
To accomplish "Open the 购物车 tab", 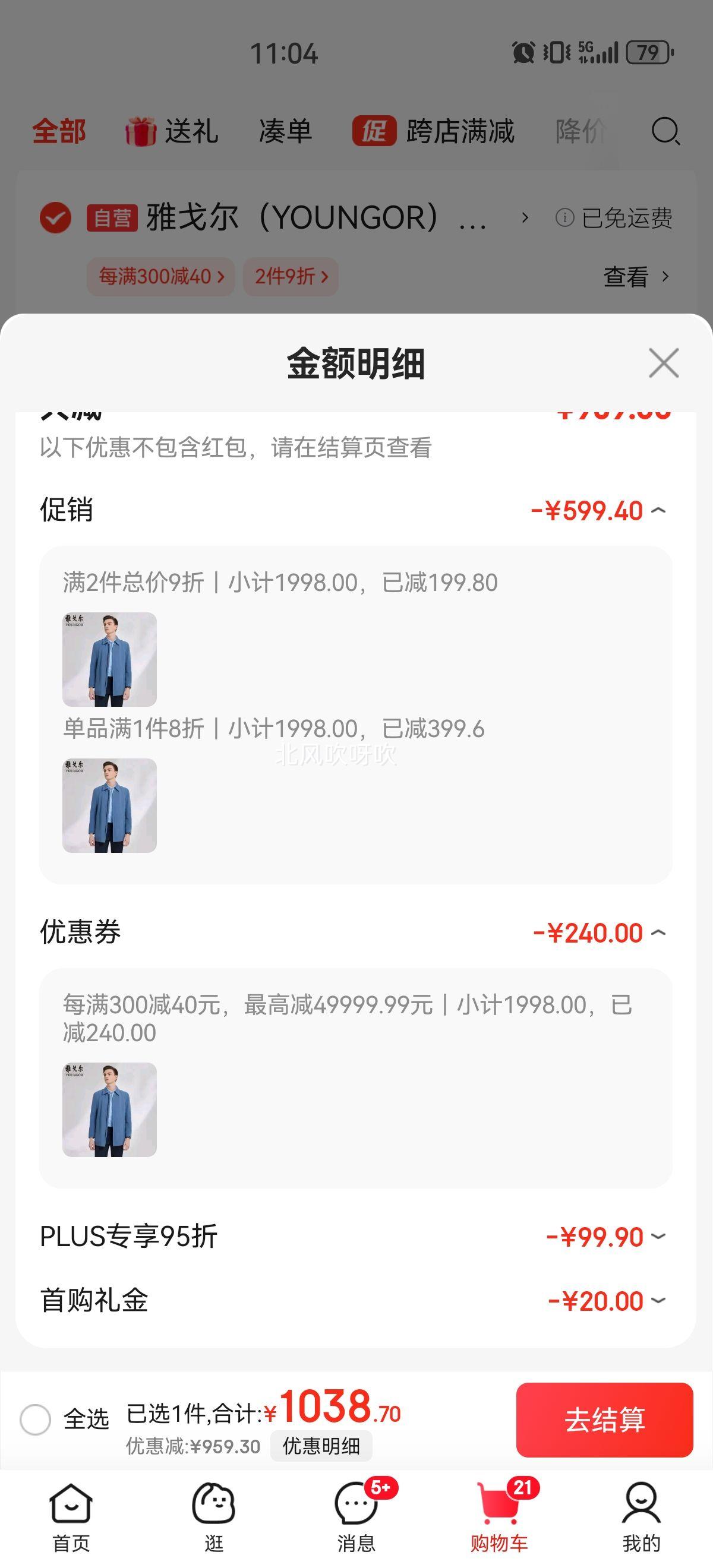I will [x=499, y=1517].
